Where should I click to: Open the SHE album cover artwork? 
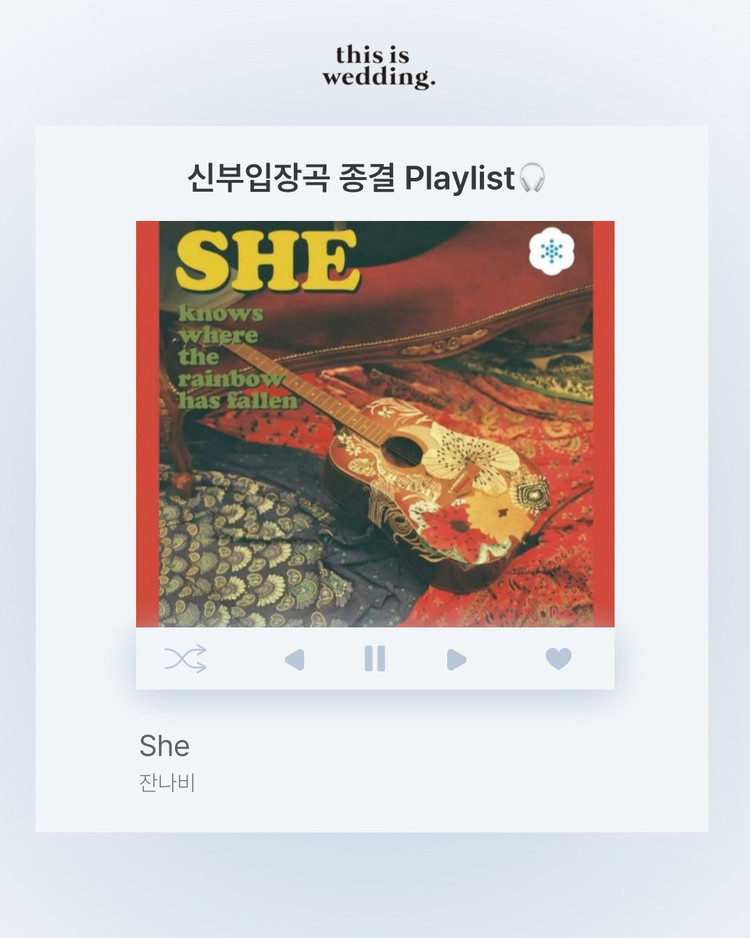(375, 420)
